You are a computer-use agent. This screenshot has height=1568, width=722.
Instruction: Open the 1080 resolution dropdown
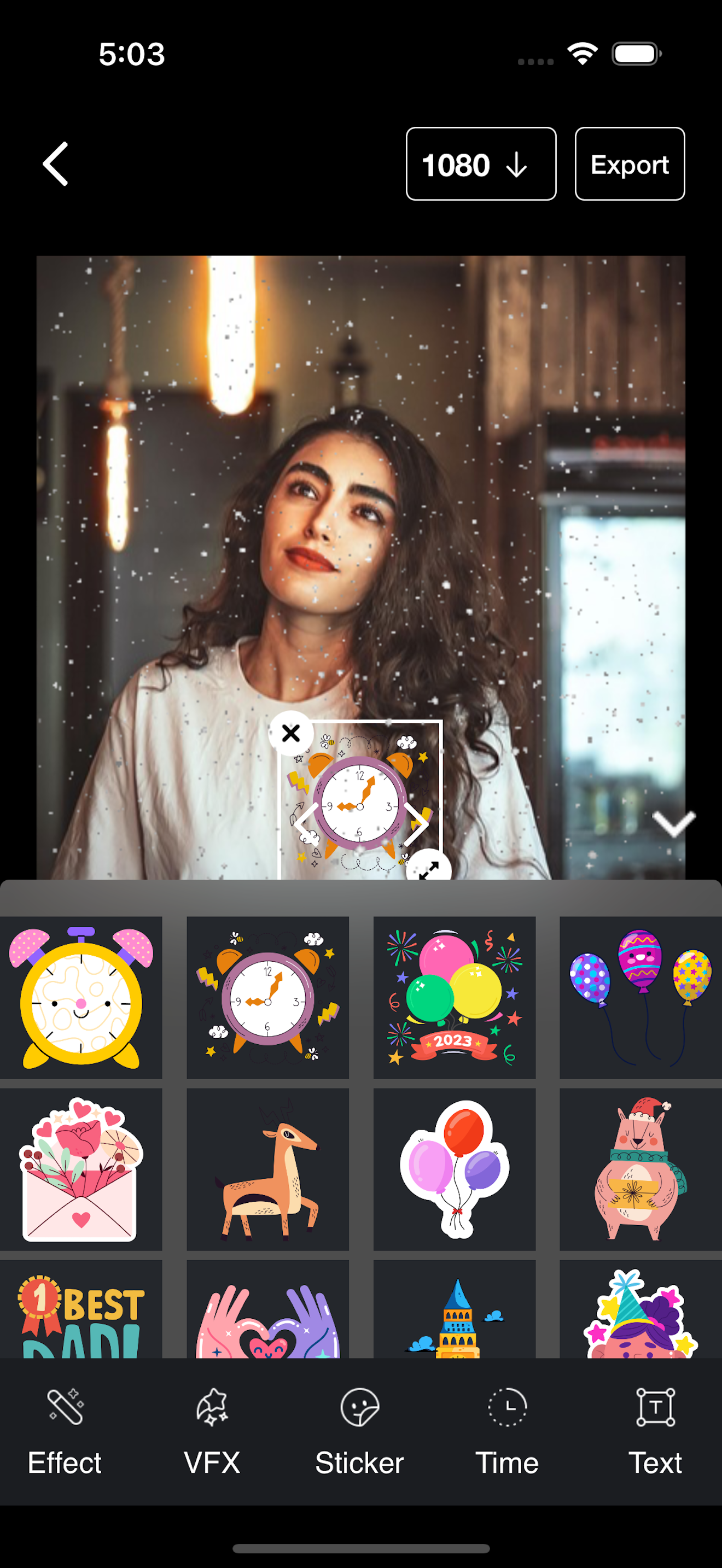click(x=480, y=163)
